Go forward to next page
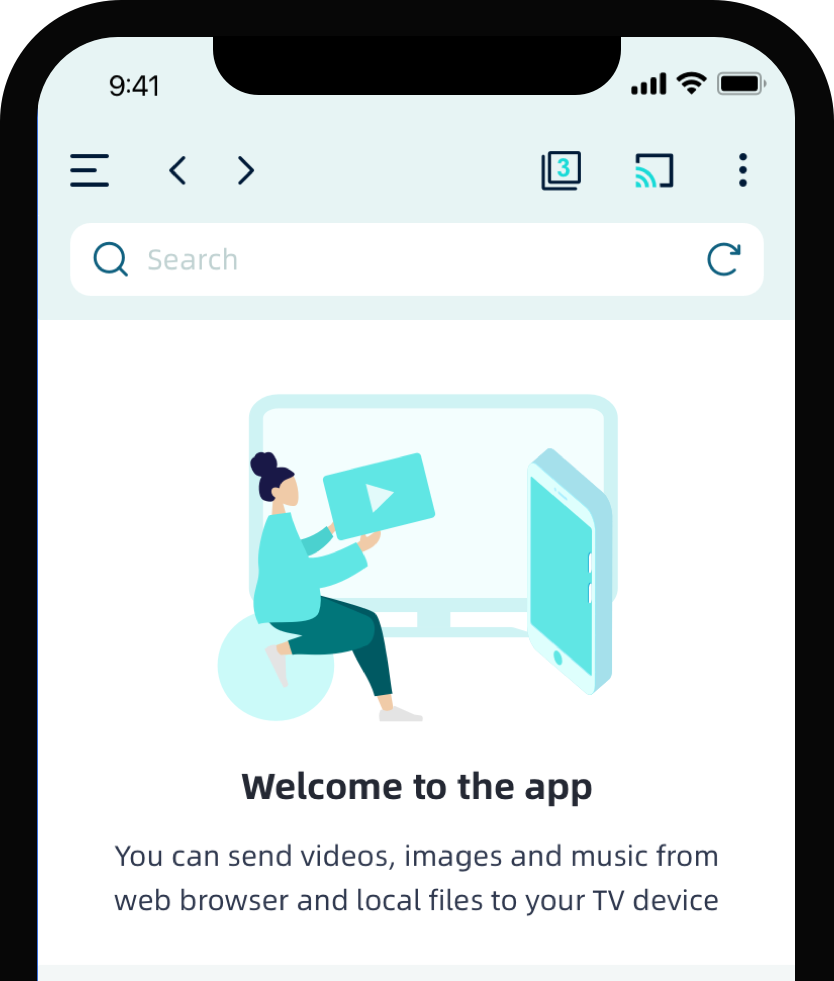This screenshot has height=981, width=834. (246, 171)
